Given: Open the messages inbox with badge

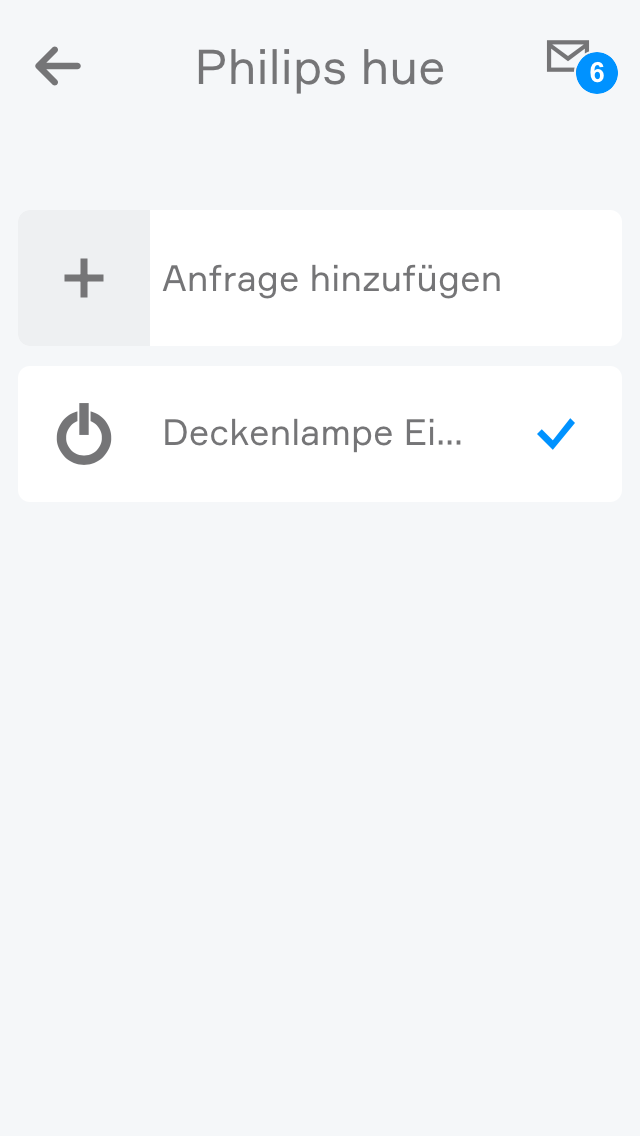Looking at the screenshot, I should (x=572, y=60).
